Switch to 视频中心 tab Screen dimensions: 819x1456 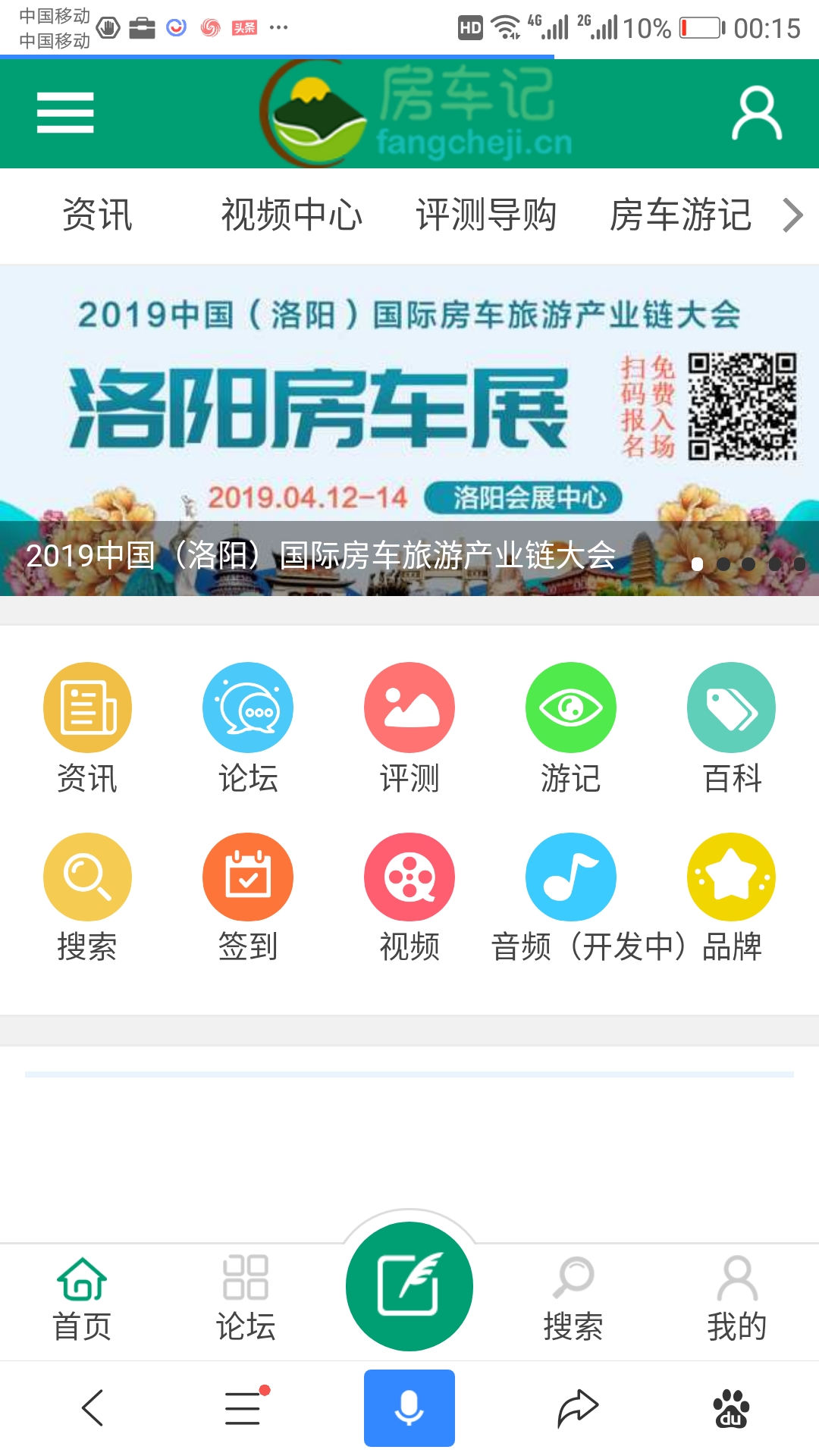(292, 215)
